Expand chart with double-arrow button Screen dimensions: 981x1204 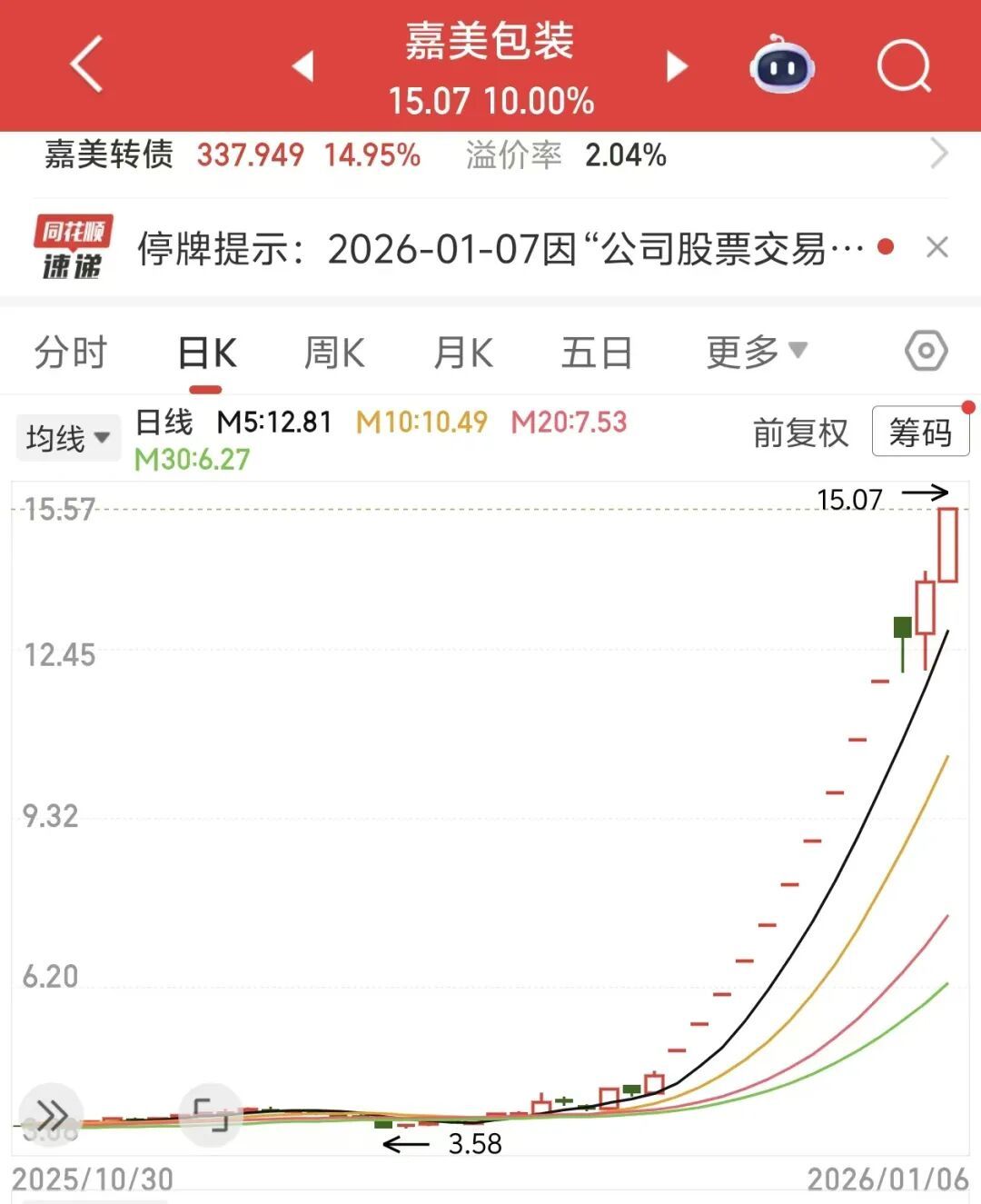click(x=51, y=1114)
